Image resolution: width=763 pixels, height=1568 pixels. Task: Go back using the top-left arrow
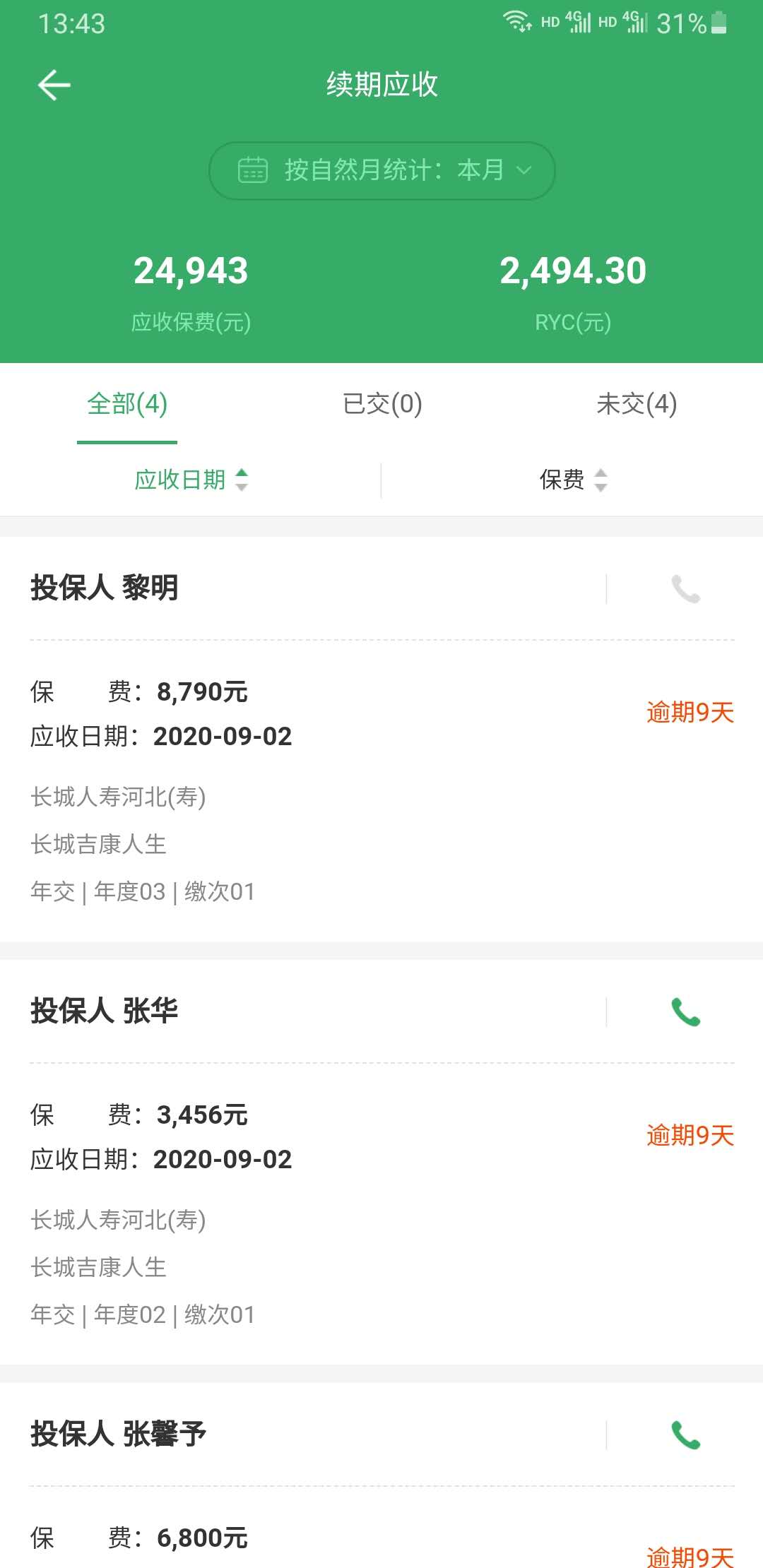(x=54, y=85)
